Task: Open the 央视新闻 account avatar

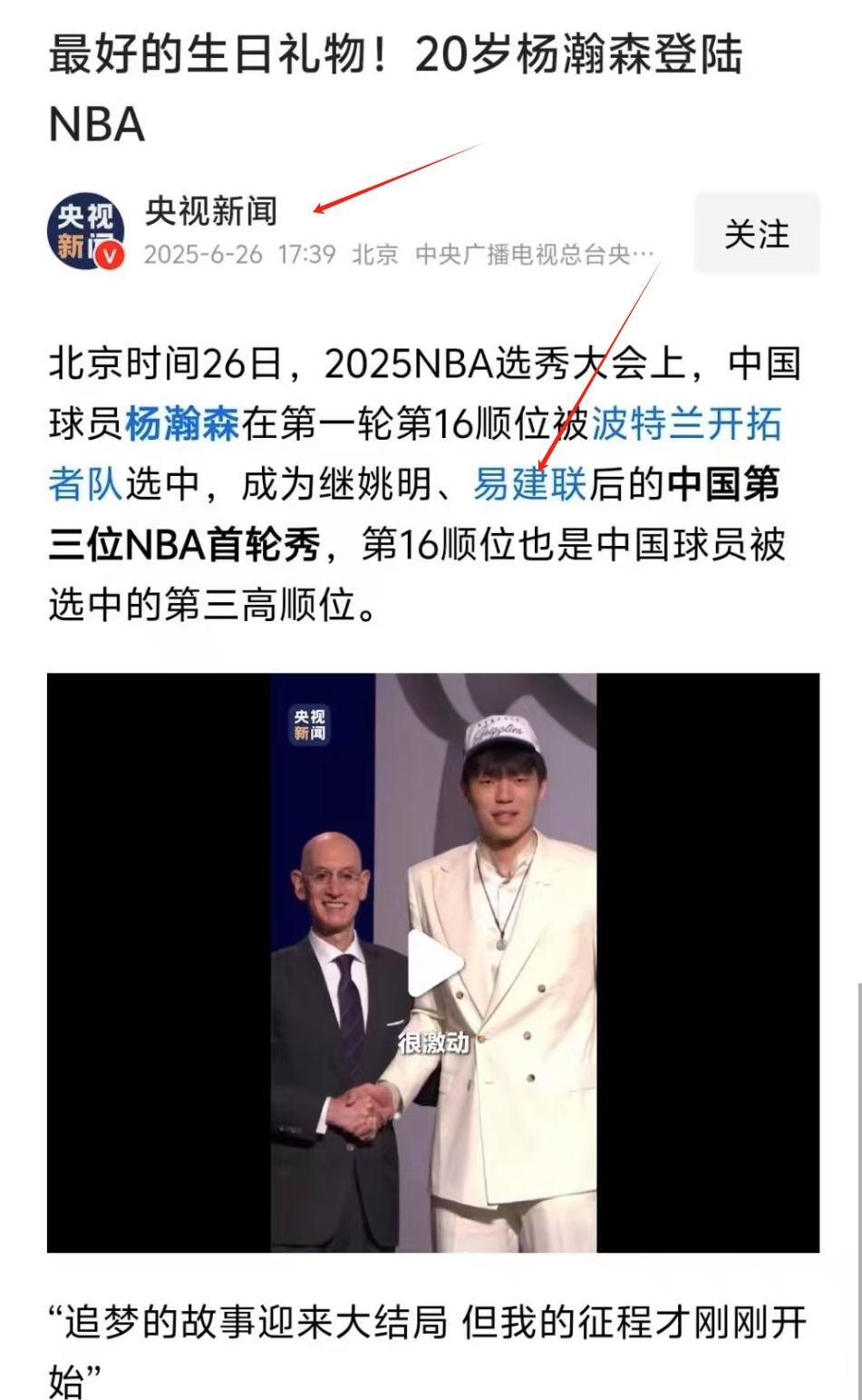Action: 87,232
